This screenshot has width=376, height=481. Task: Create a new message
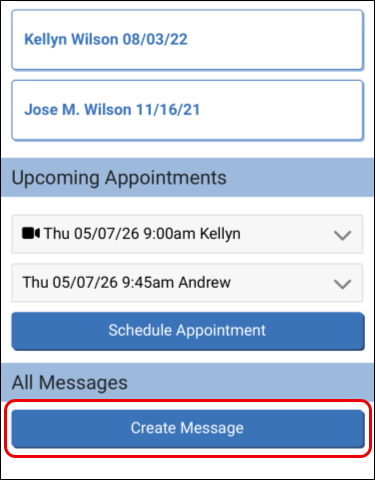(x=188, y=429)
